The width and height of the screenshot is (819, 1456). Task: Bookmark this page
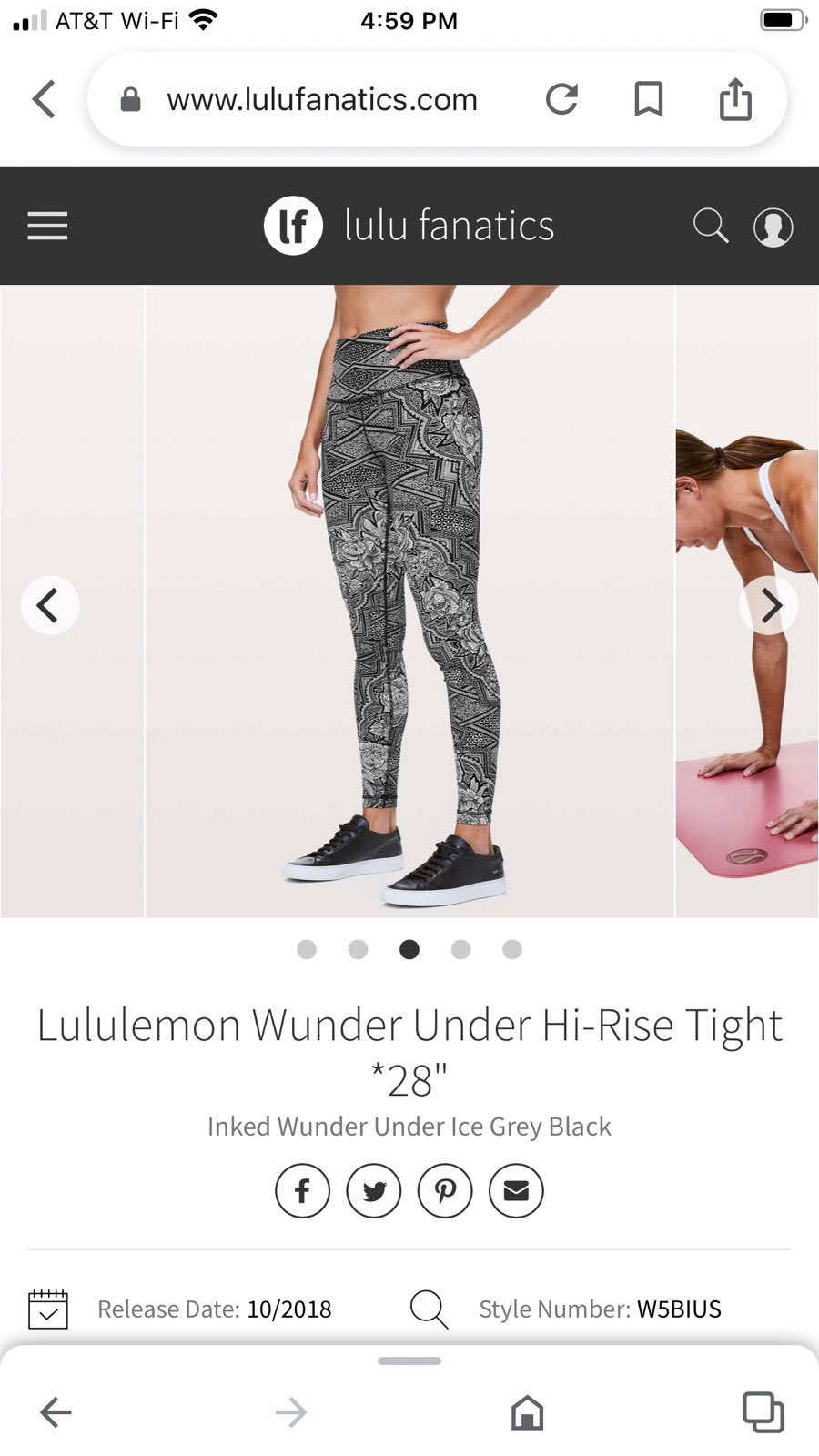click(648, 99)
